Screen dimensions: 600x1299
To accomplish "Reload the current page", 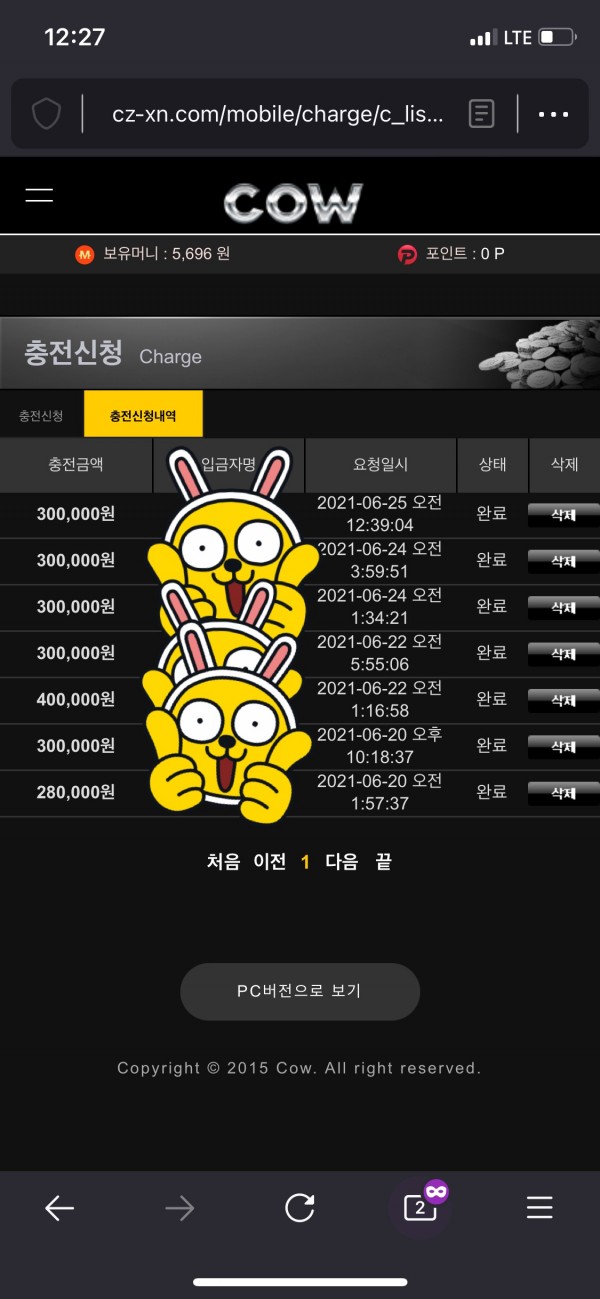I will point(300,1208).
